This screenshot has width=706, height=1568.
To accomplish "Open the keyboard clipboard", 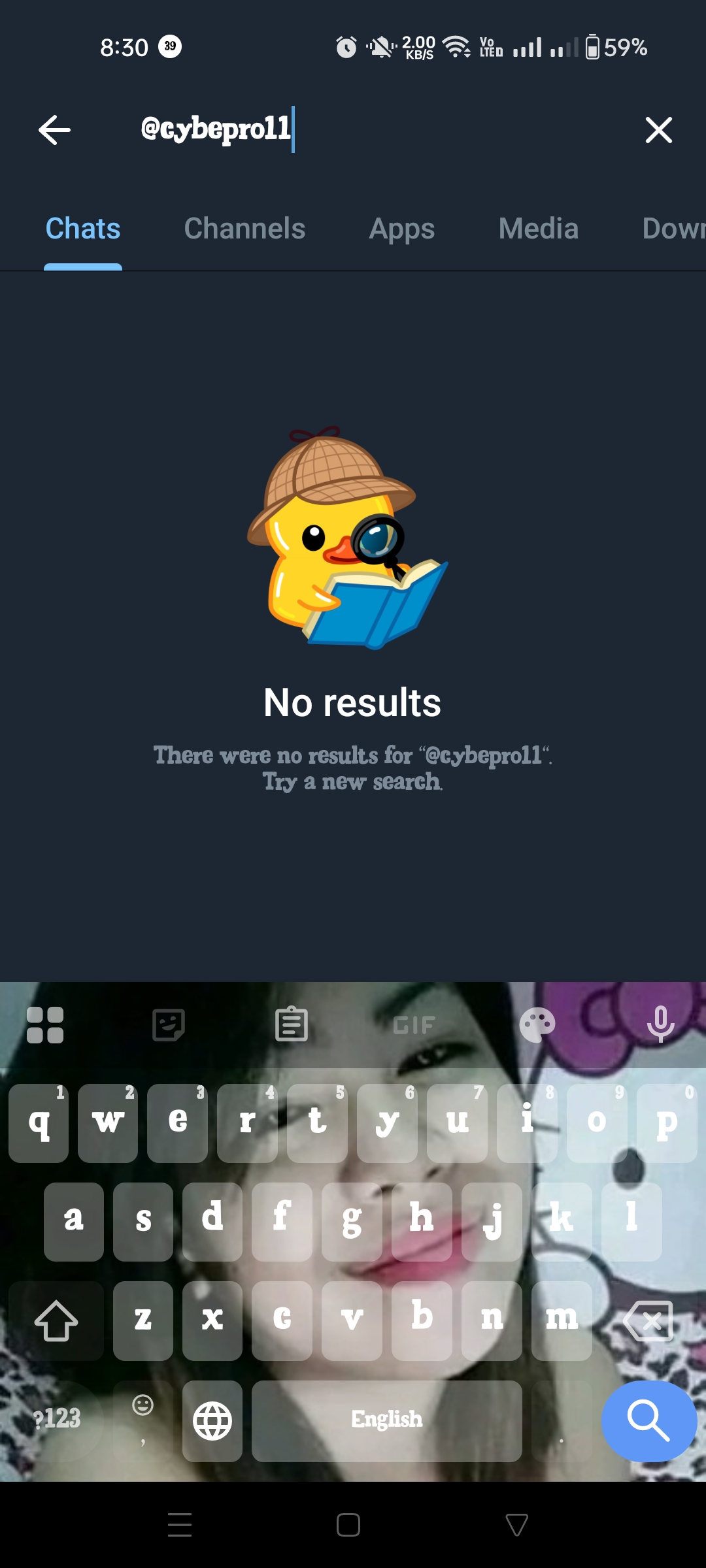I will pyautogui.click(x=292, y=1024).
